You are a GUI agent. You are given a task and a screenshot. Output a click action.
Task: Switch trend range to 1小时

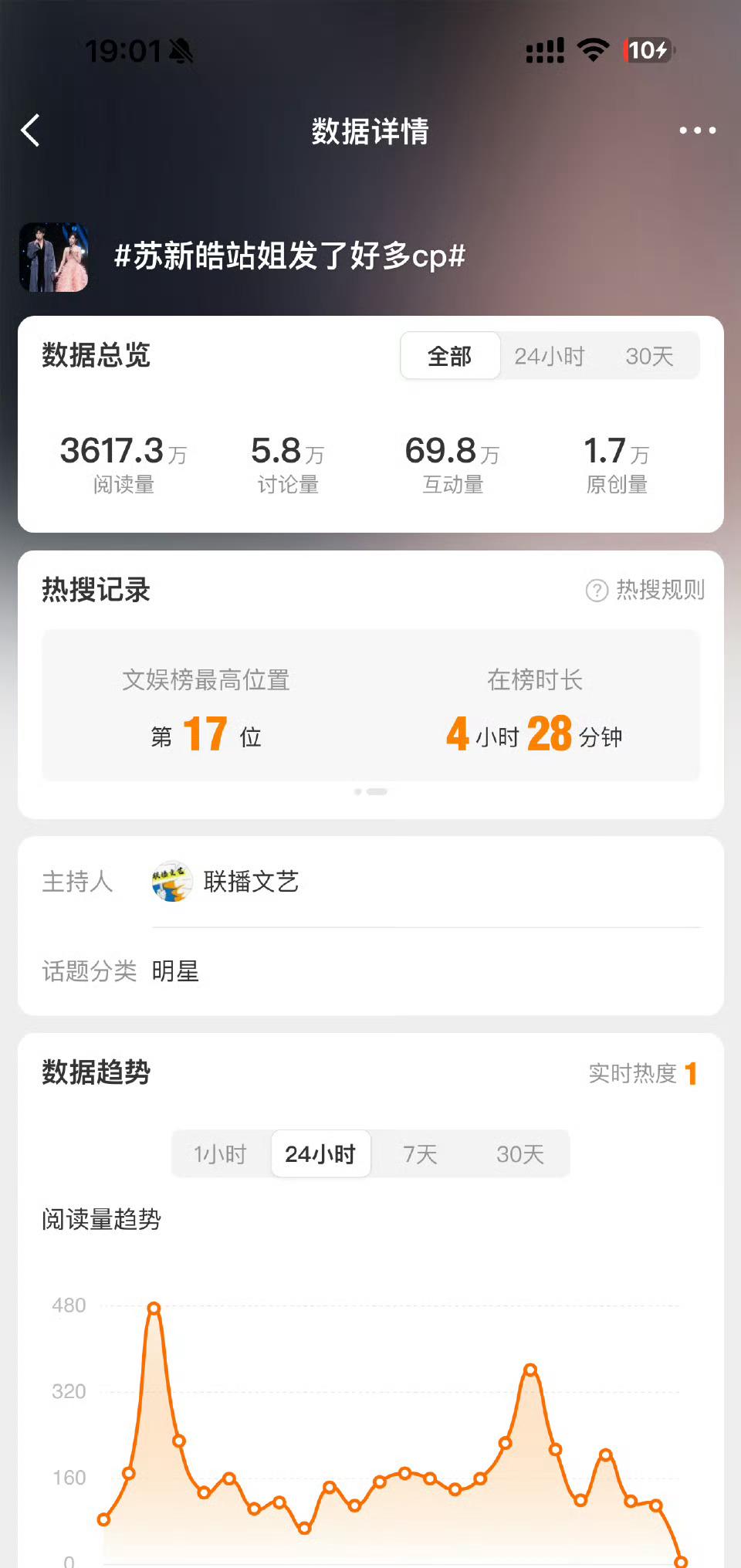[x=220, y=1154]
